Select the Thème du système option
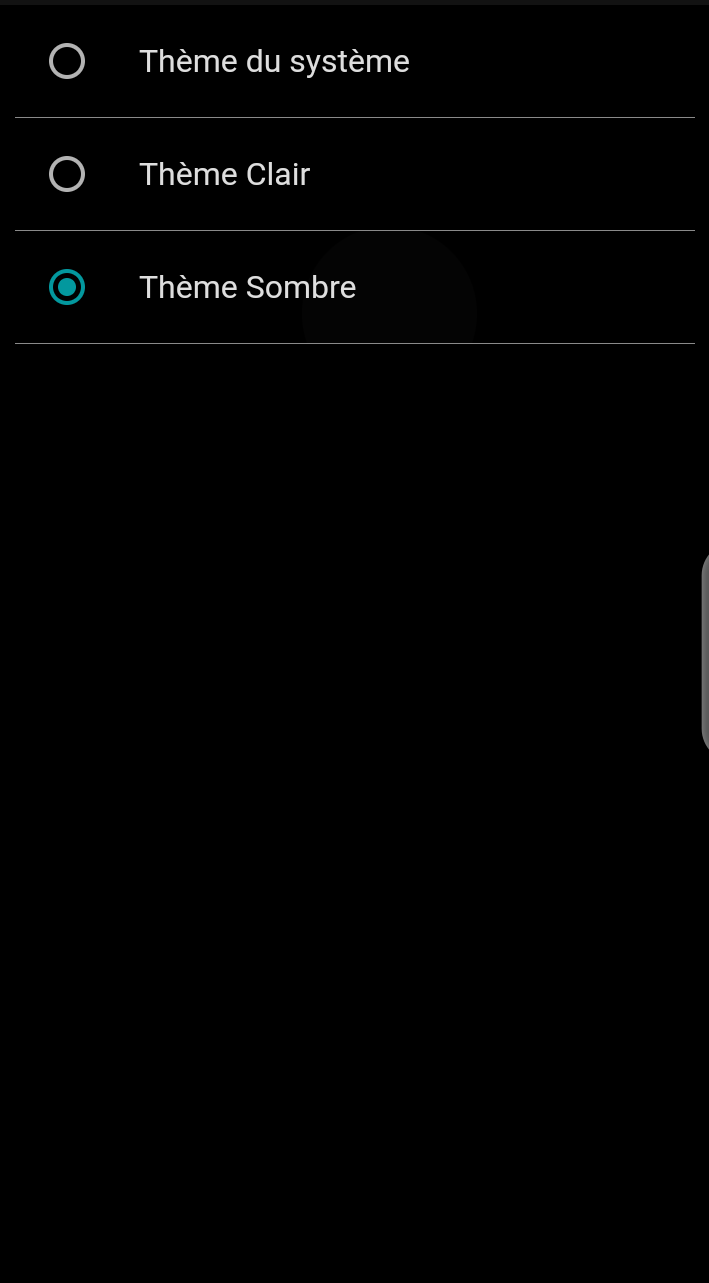The width and height of the screenshot is (709, 1283). tap(67, 62)
